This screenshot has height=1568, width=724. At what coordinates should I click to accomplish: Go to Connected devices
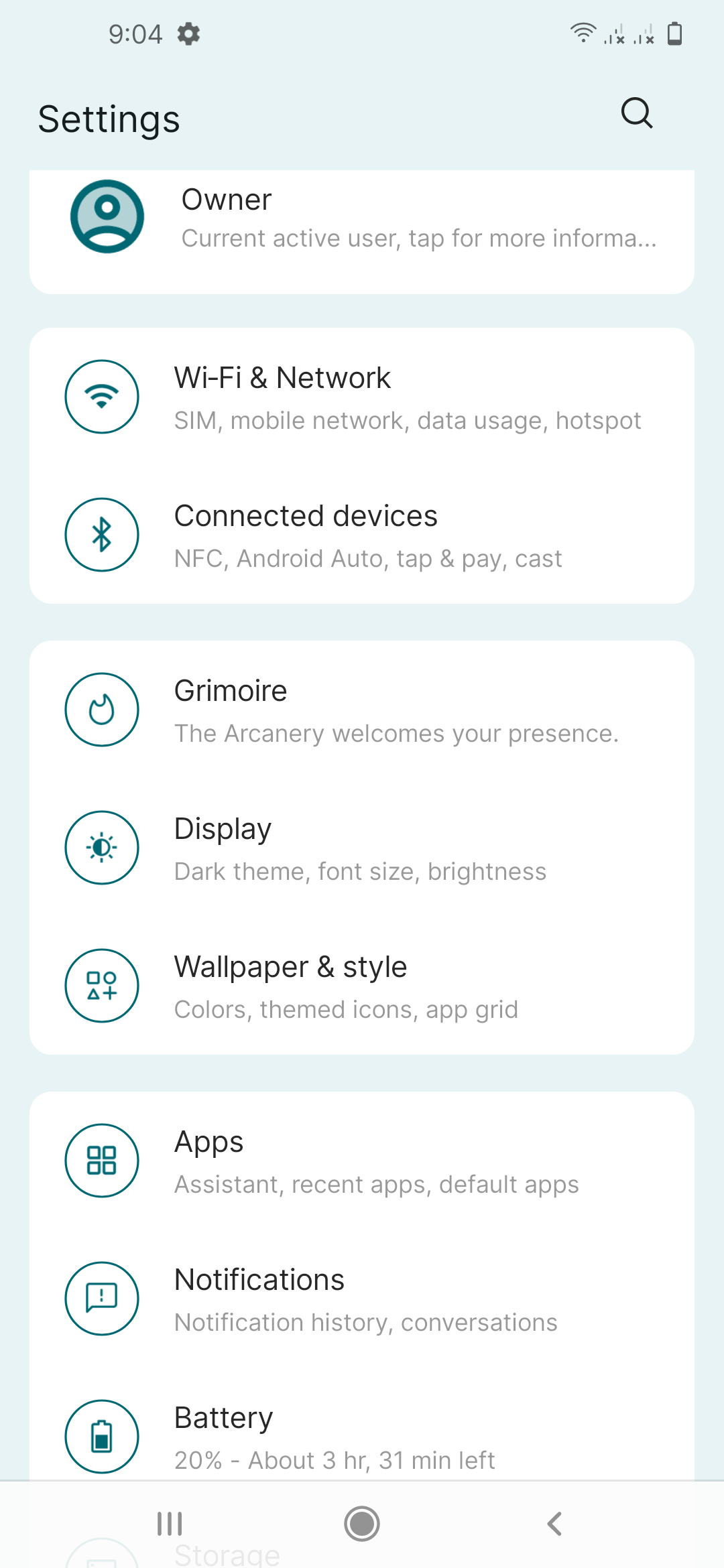click(362, 535)
